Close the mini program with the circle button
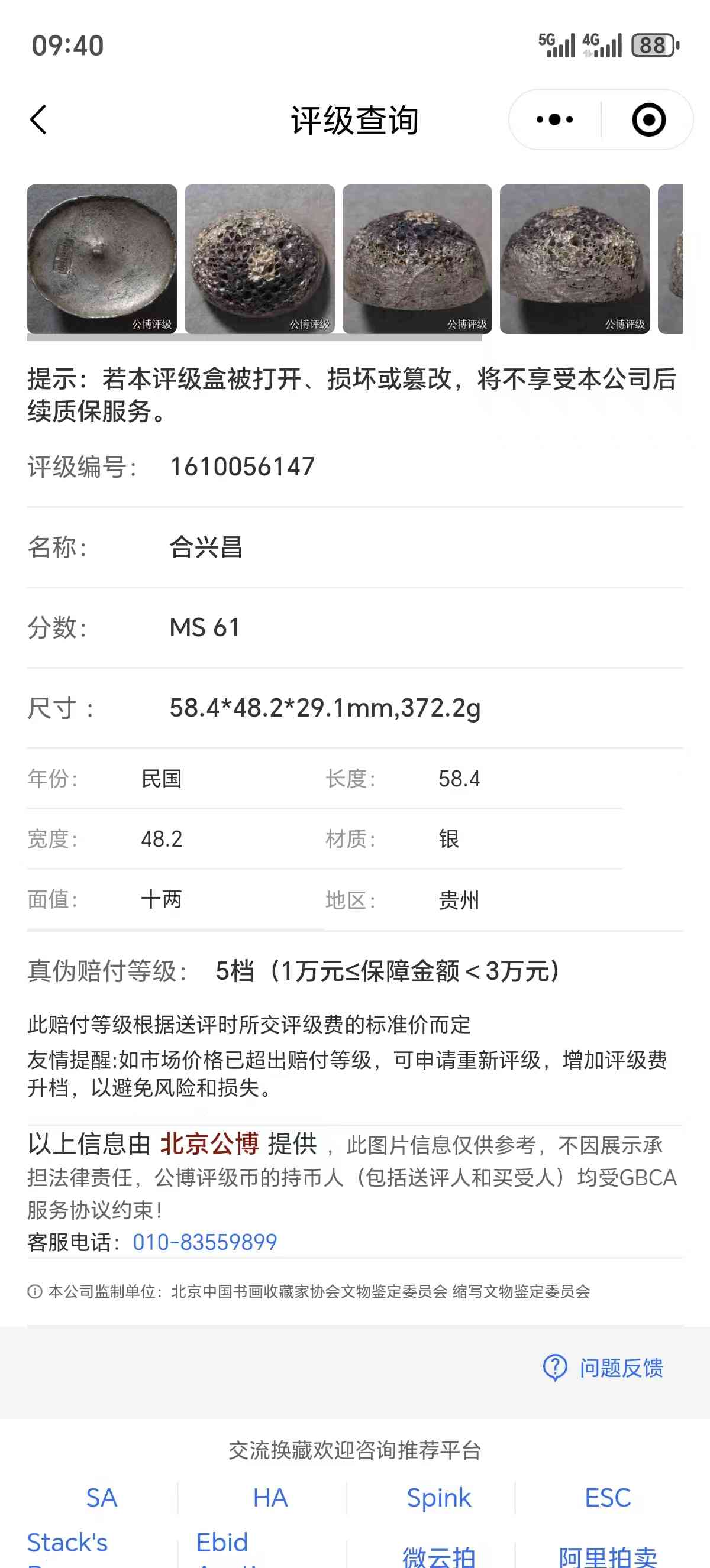Image resolution: width=710 pixels, height=1568 pixels. [648, 119]
